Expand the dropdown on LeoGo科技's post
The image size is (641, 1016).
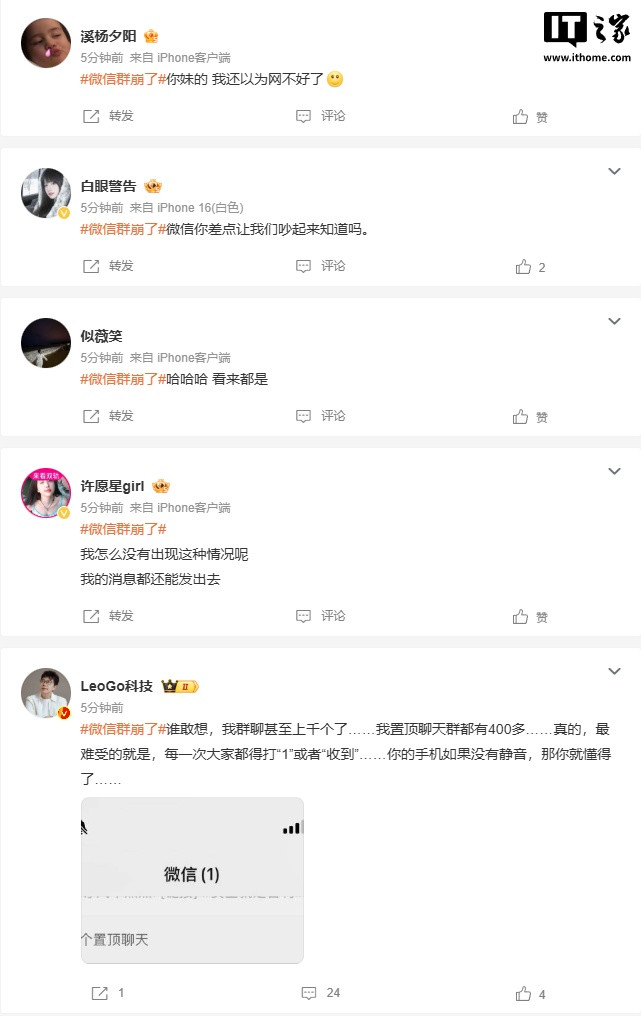(615, 671)
